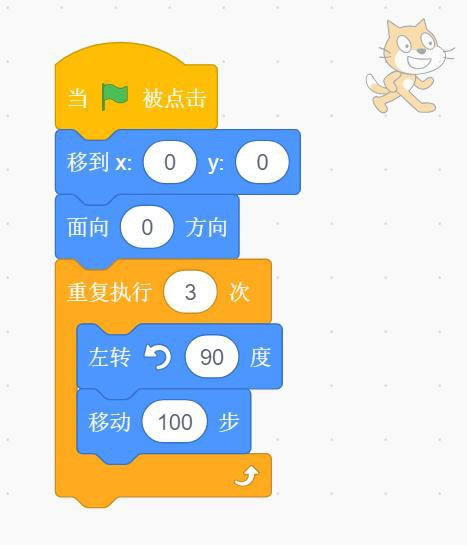This screenshot has height=545, width=467.
Task: Edit the 100 steps value in 移动
Action: click(175, 421)
